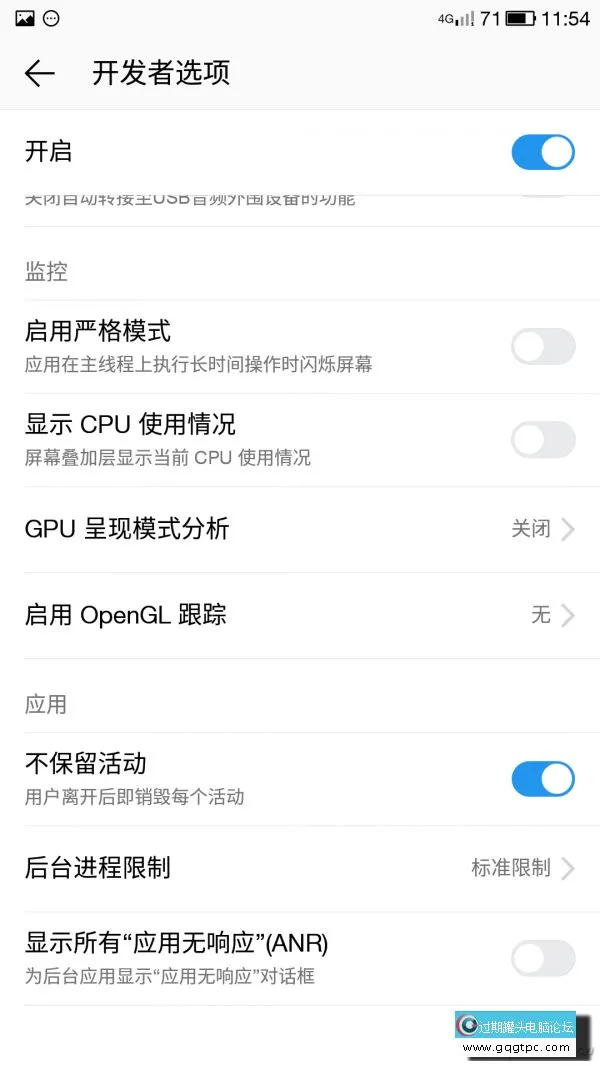Turn on 显示 CPU 使用情况

point(543,439)
